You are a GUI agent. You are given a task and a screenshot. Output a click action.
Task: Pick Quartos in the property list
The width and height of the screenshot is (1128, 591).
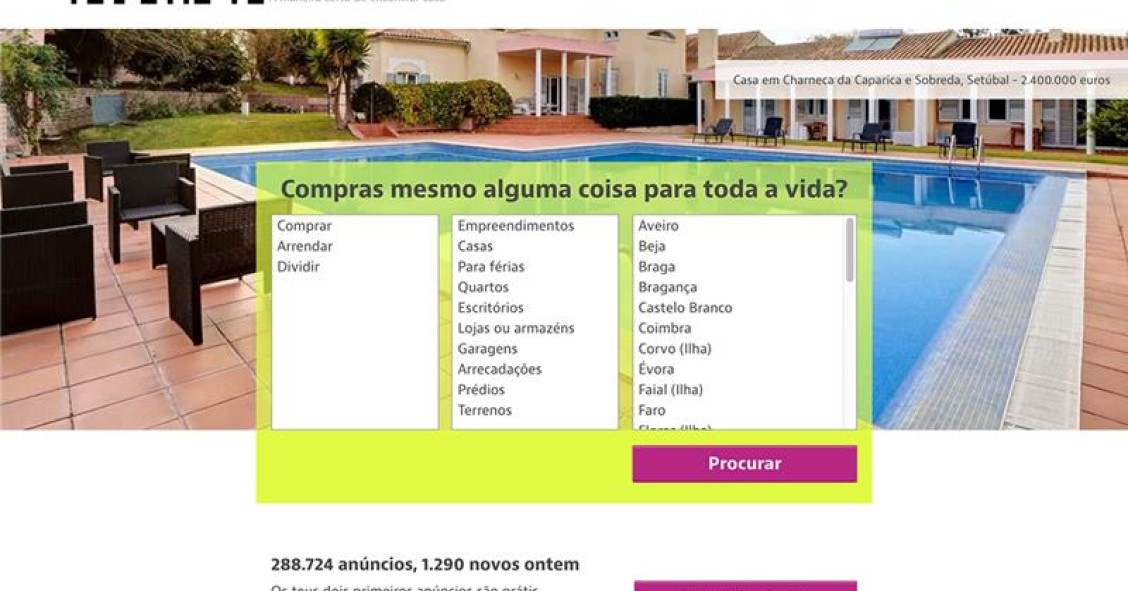483,287
